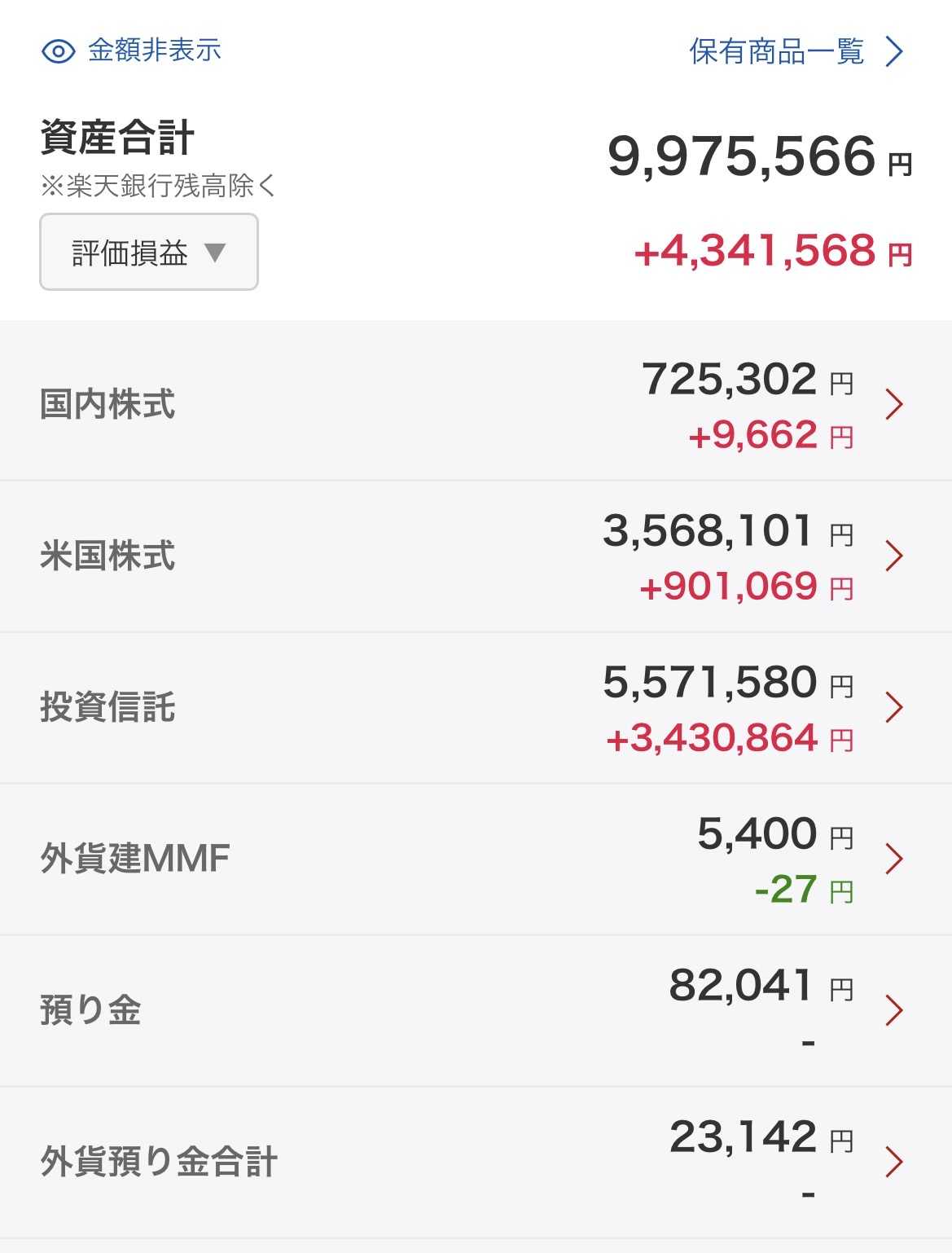Open the 投資信託 row
Screen dimensions: 952x1253
coord(476,707)
